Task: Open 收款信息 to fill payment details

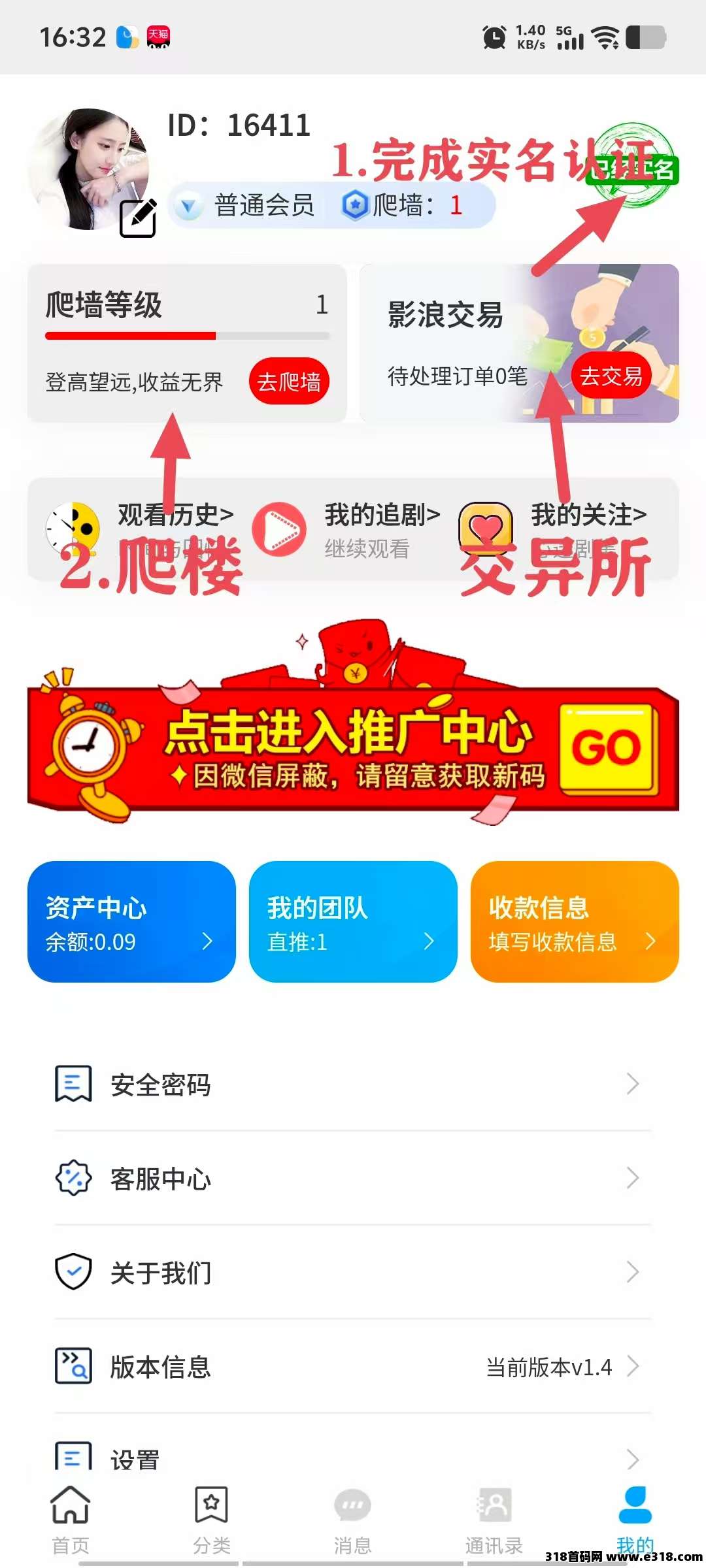Action: 575,922
